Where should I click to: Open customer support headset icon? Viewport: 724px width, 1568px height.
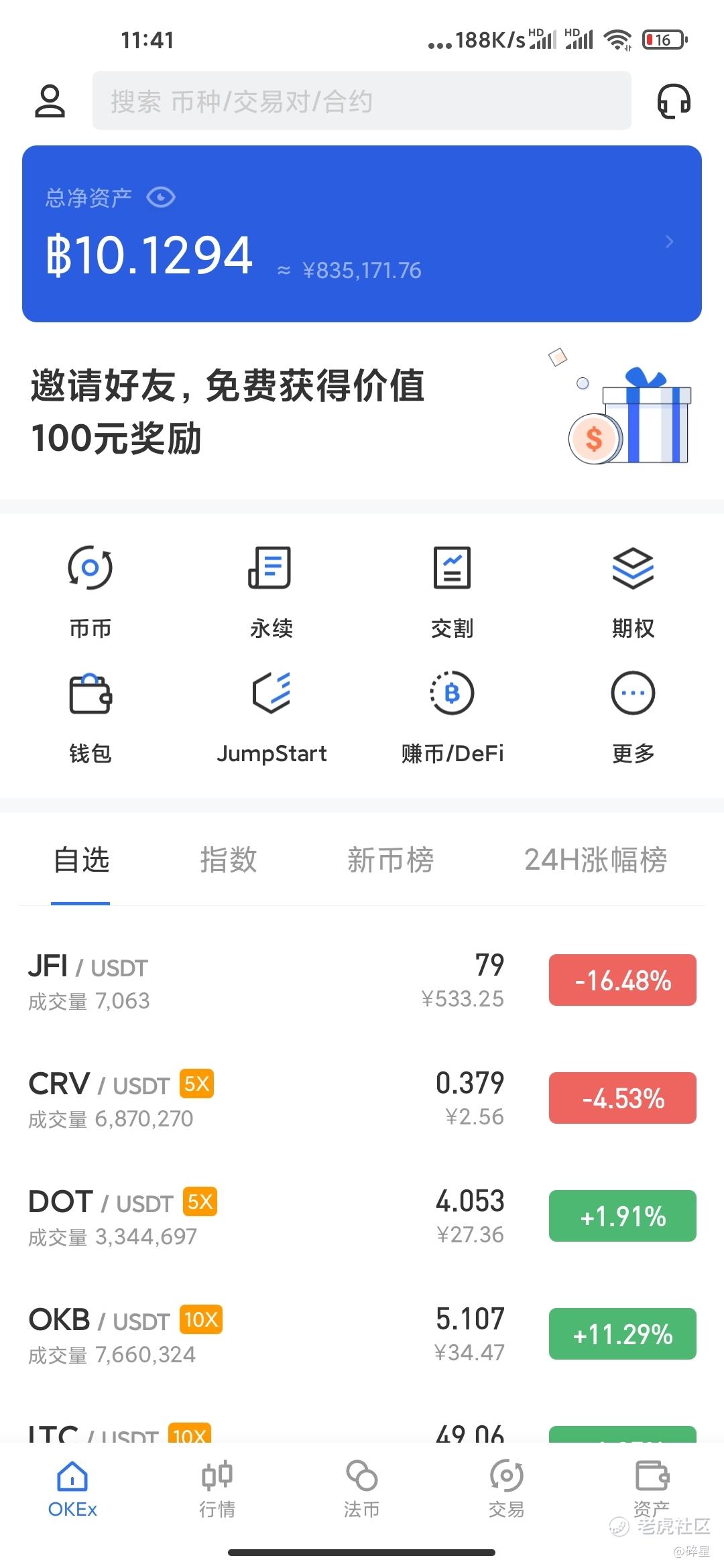(x=673, y=101)
